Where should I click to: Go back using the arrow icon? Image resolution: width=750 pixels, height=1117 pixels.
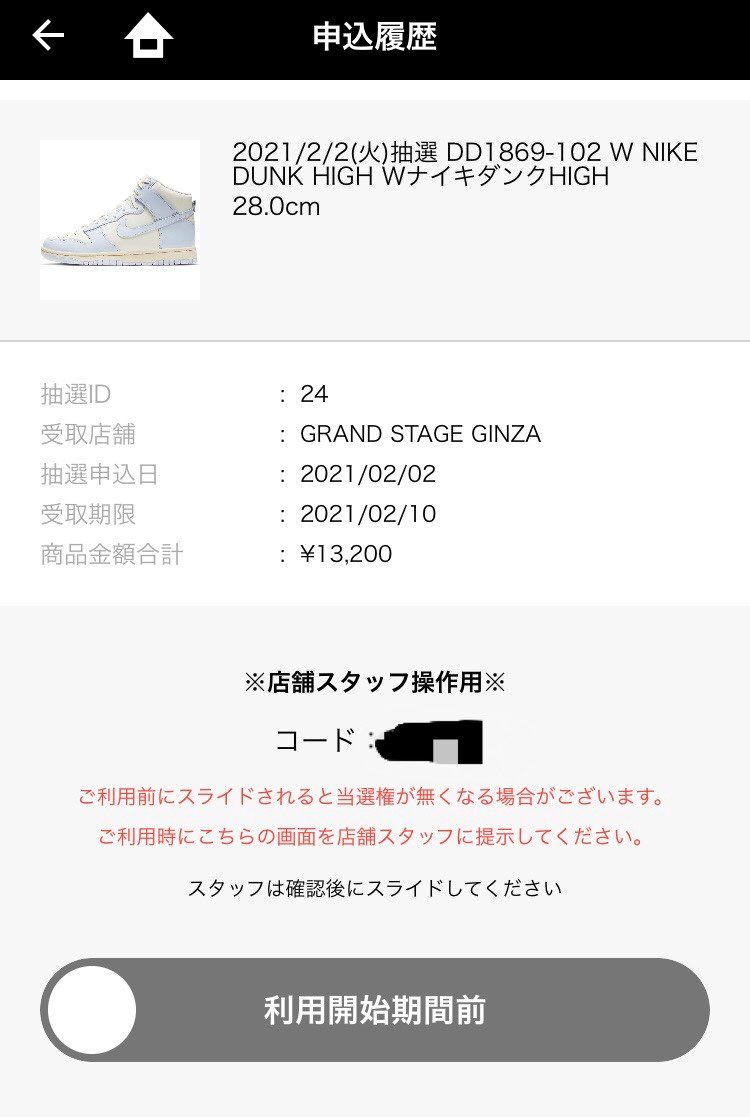(x=48, y=36)
